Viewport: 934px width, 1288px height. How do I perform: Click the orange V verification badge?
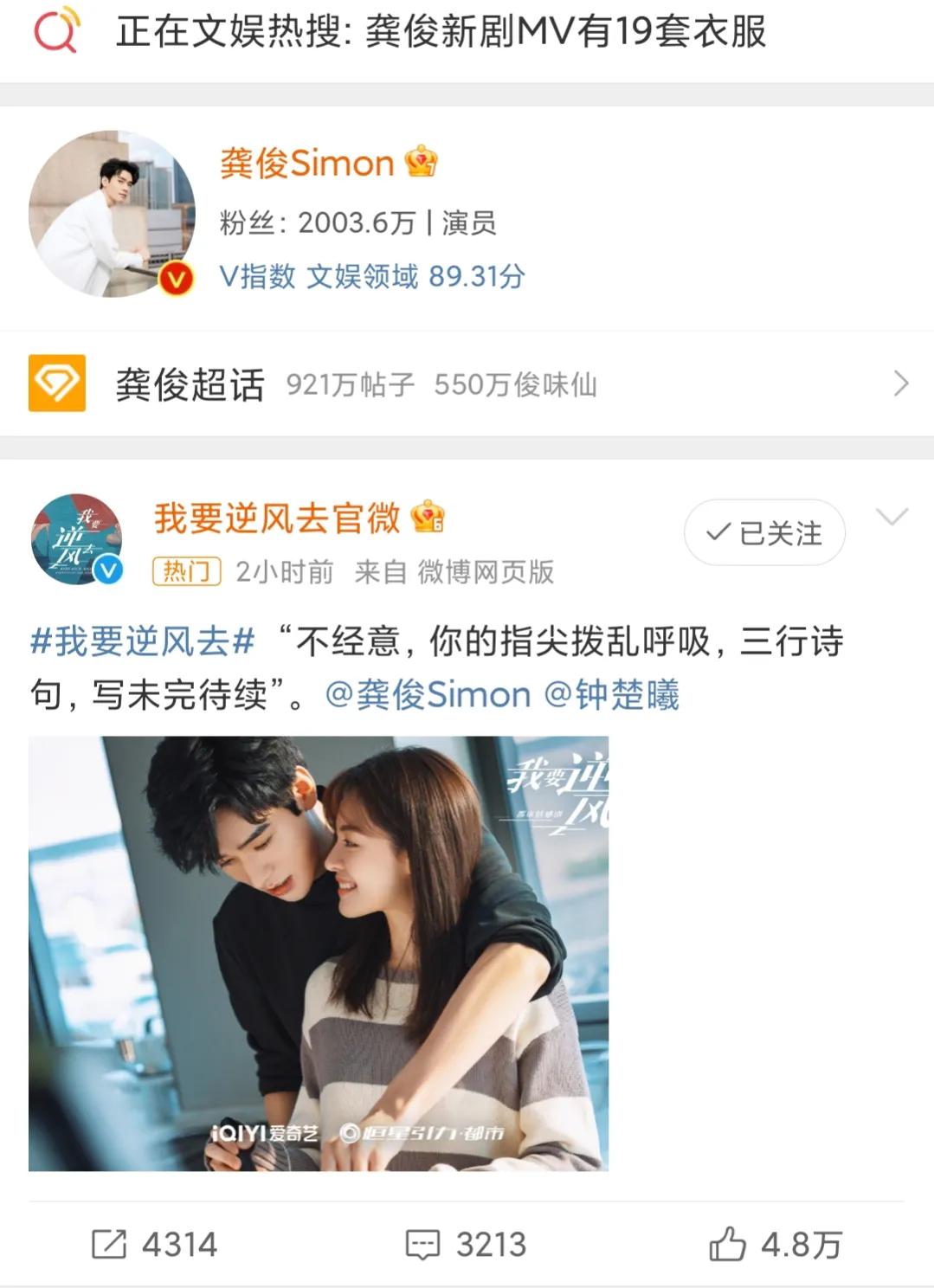pyautogui.click(x=174, y=276)
